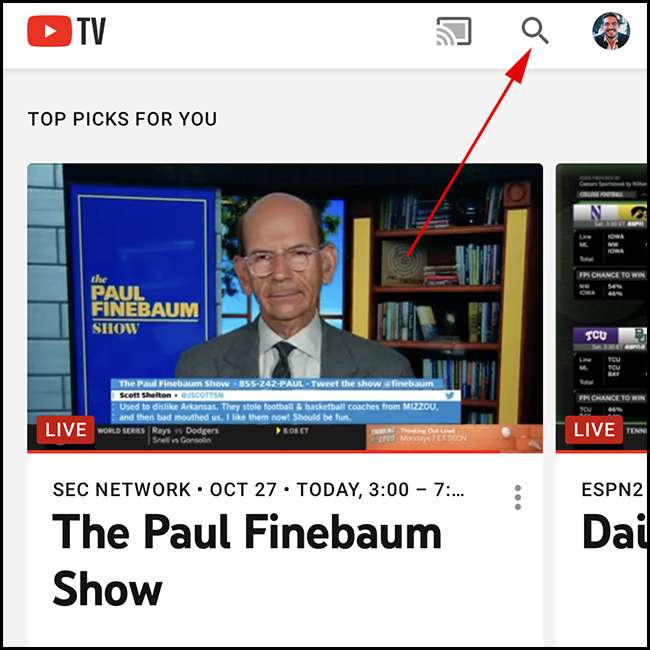Open the profile avatar menu
The height and width of the screenshot is (650, 650).
click(x=610, y=31)
